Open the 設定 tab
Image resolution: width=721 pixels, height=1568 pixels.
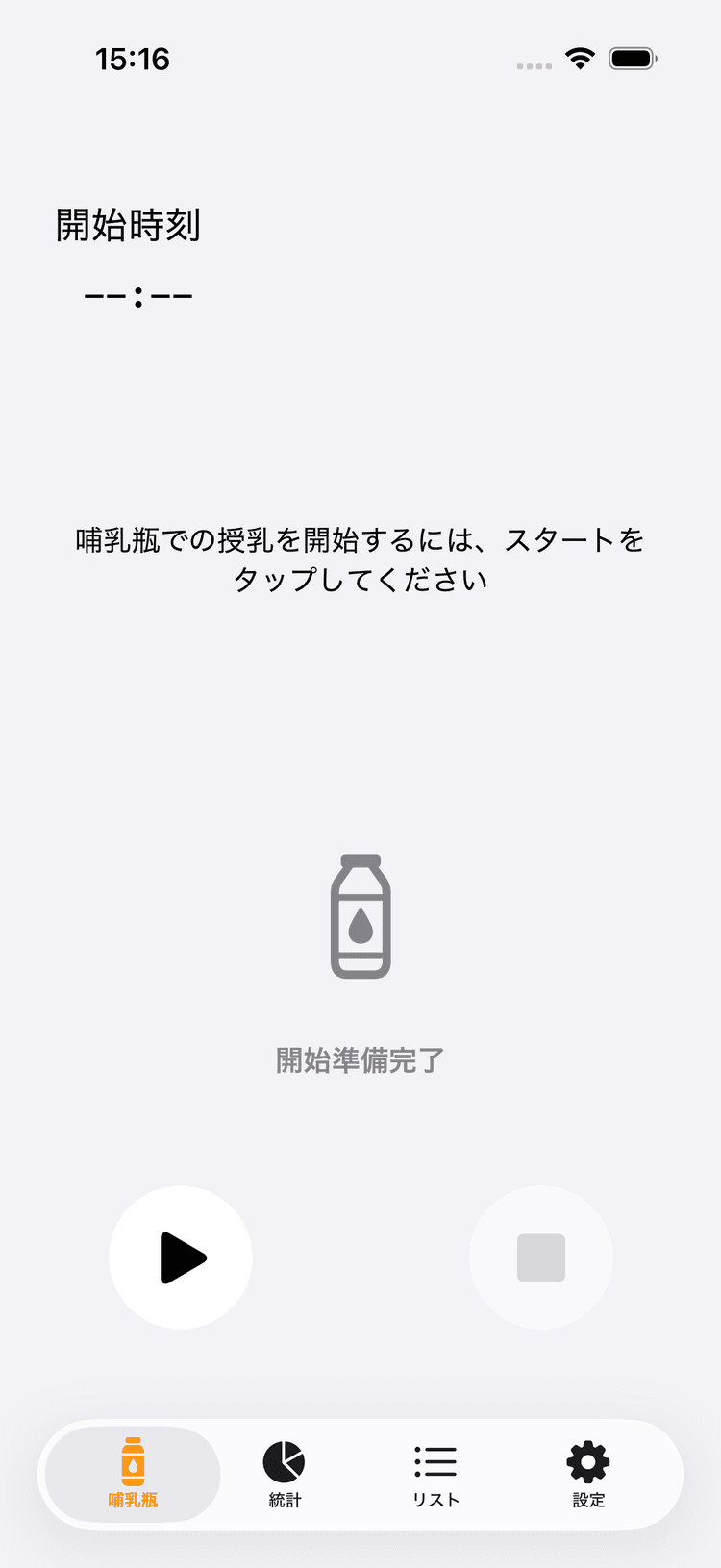587,1474
